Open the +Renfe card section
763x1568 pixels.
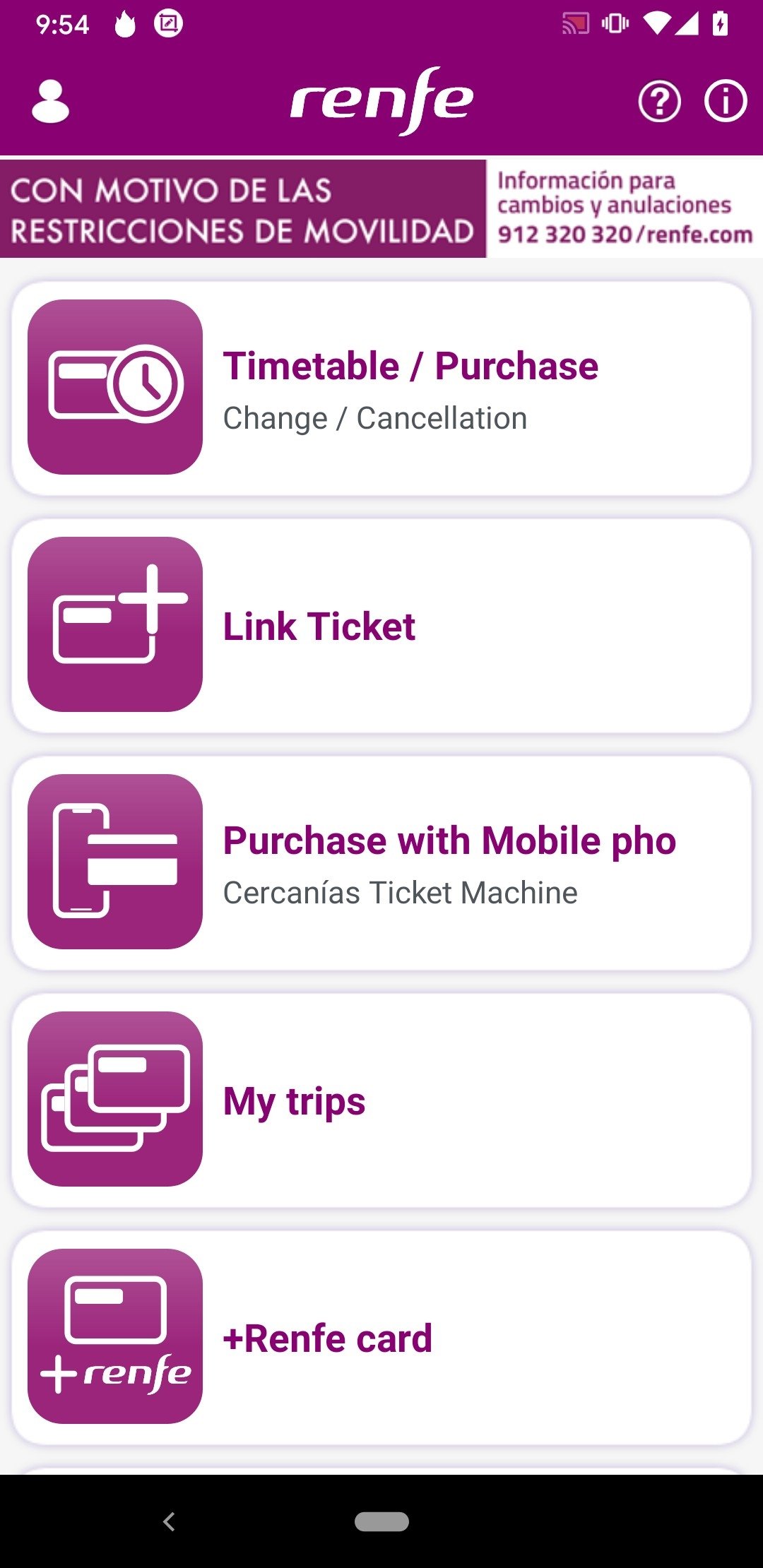click(381, 1338)
